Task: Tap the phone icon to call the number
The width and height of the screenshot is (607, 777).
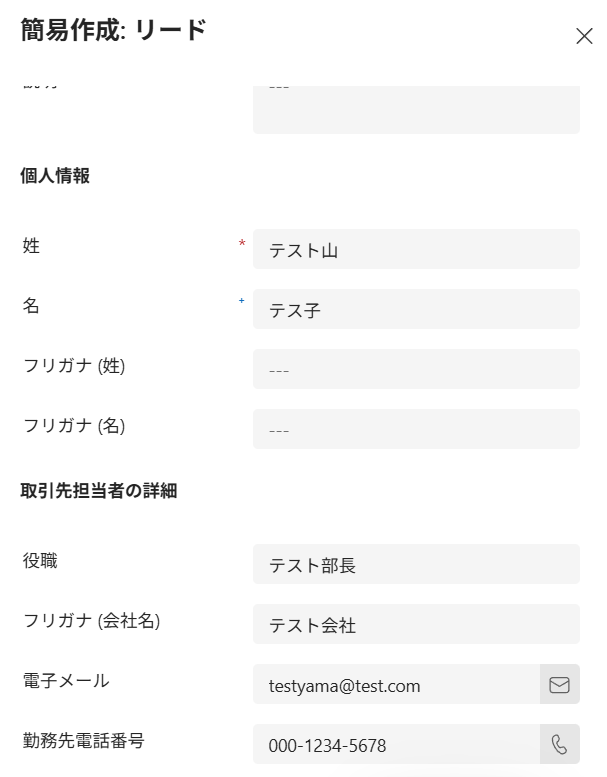Action: 559,745
